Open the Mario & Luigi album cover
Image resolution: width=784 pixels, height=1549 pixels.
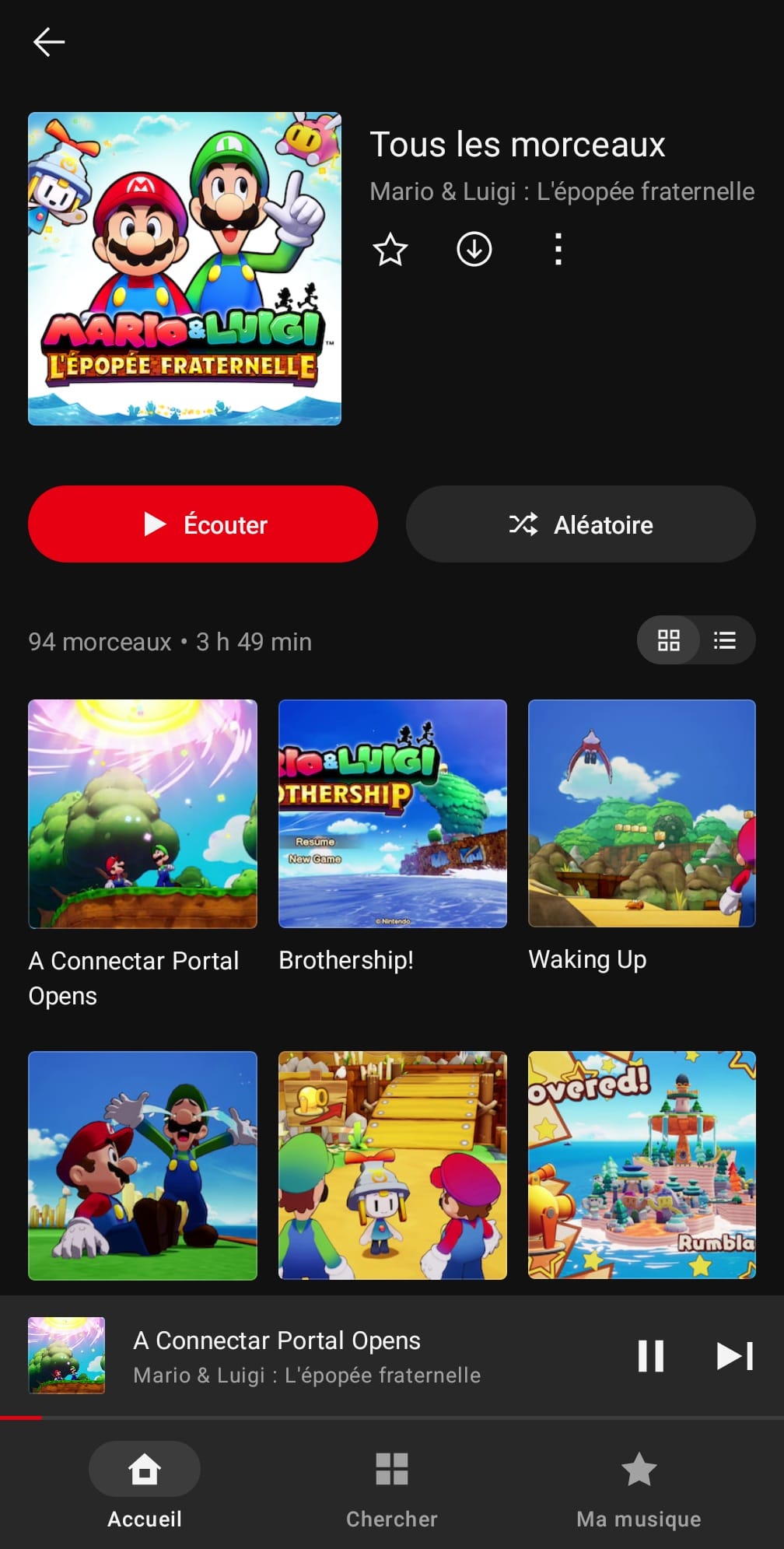click(x=184, y=269)
